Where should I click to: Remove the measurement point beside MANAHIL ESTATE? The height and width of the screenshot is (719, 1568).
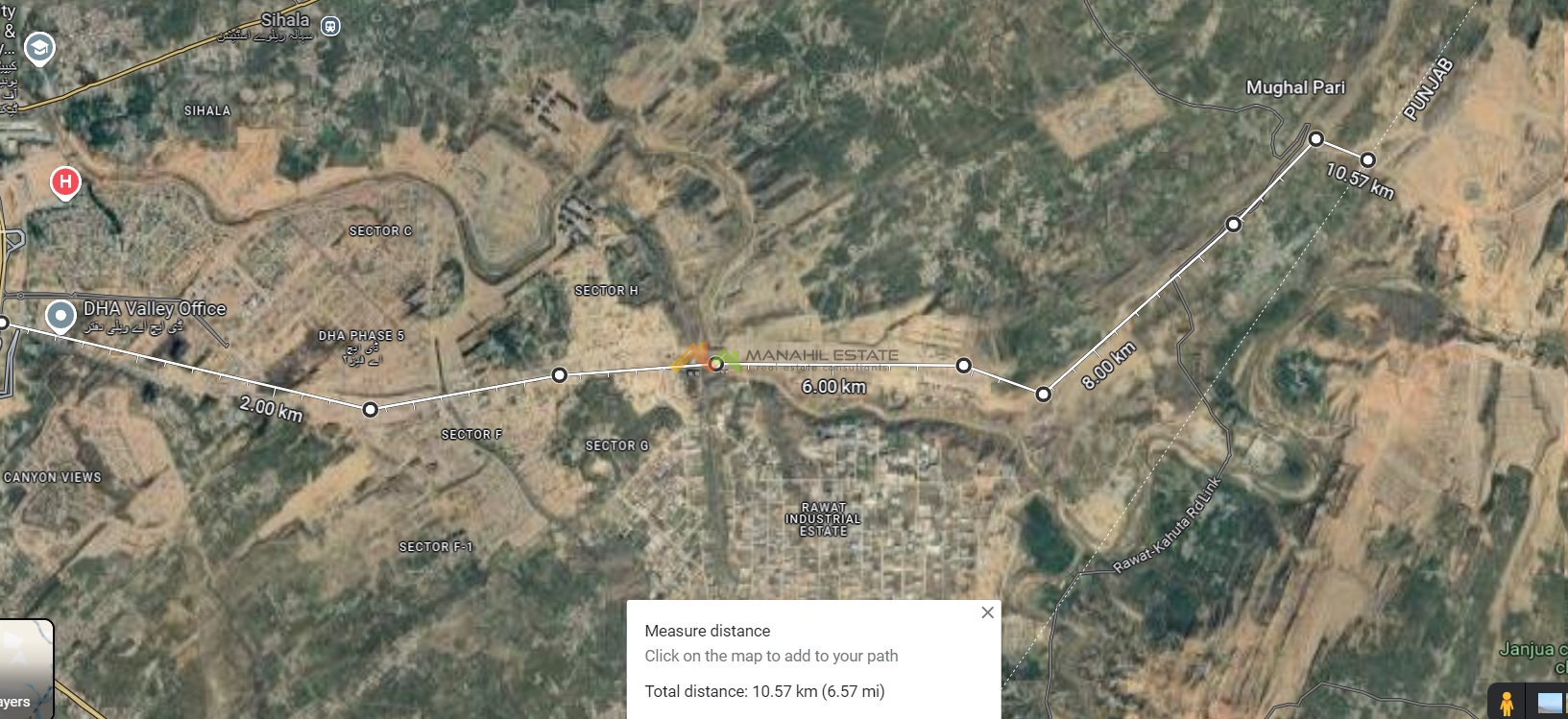[715, 364]
